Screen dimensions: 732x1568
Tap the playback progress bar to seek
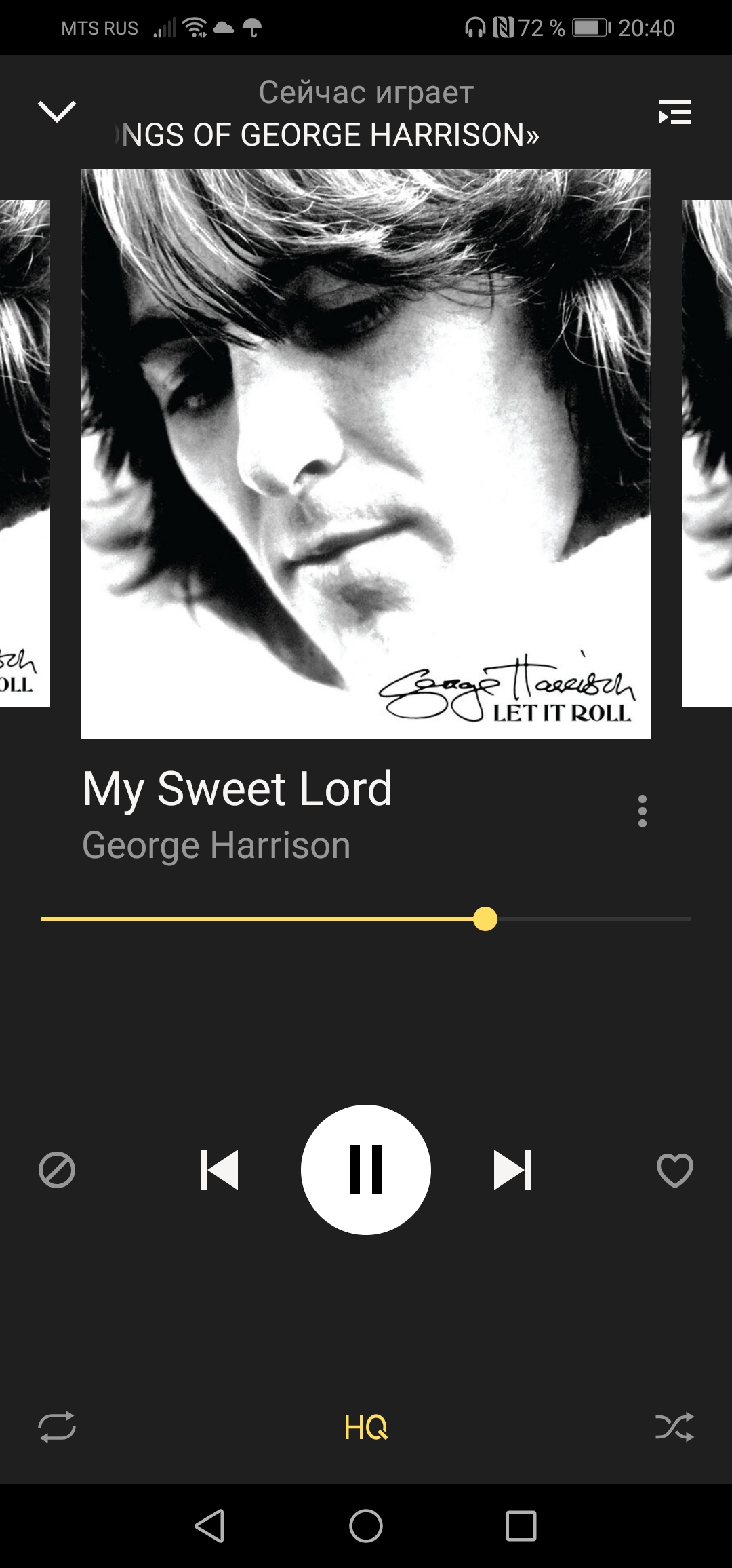[366, 919]
